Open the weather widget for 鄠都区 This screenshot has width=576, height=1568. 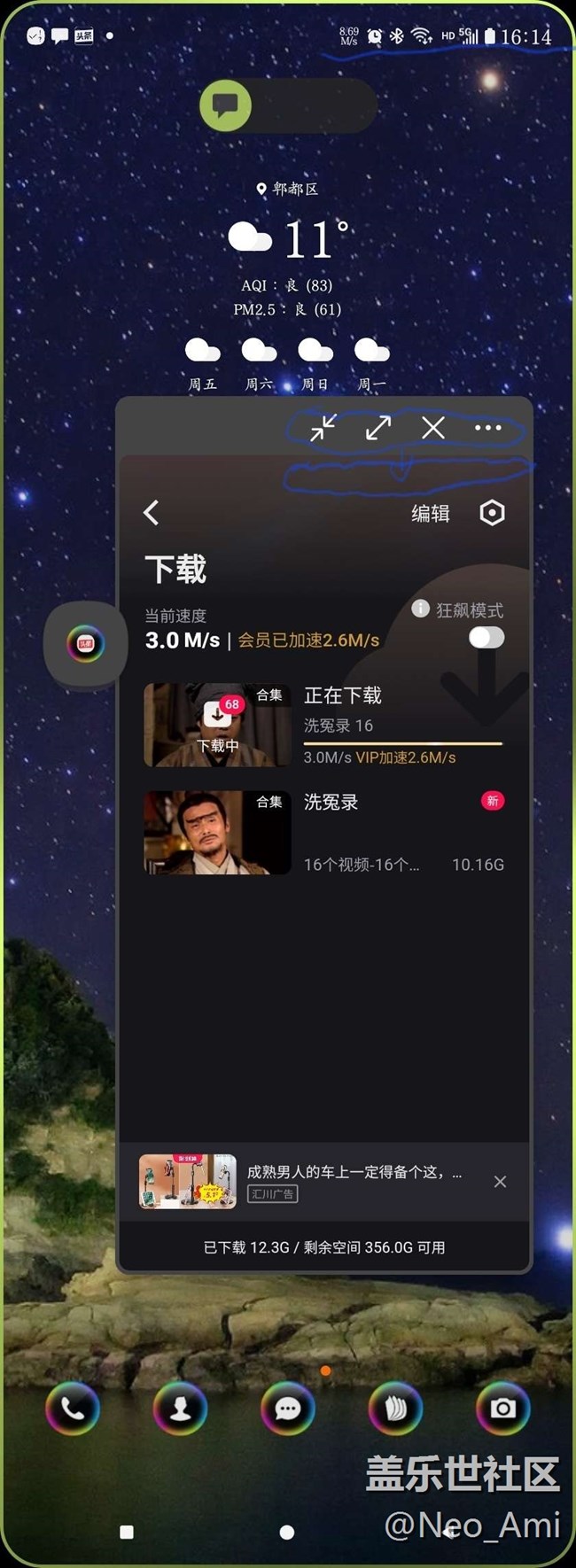coord(288,239)
